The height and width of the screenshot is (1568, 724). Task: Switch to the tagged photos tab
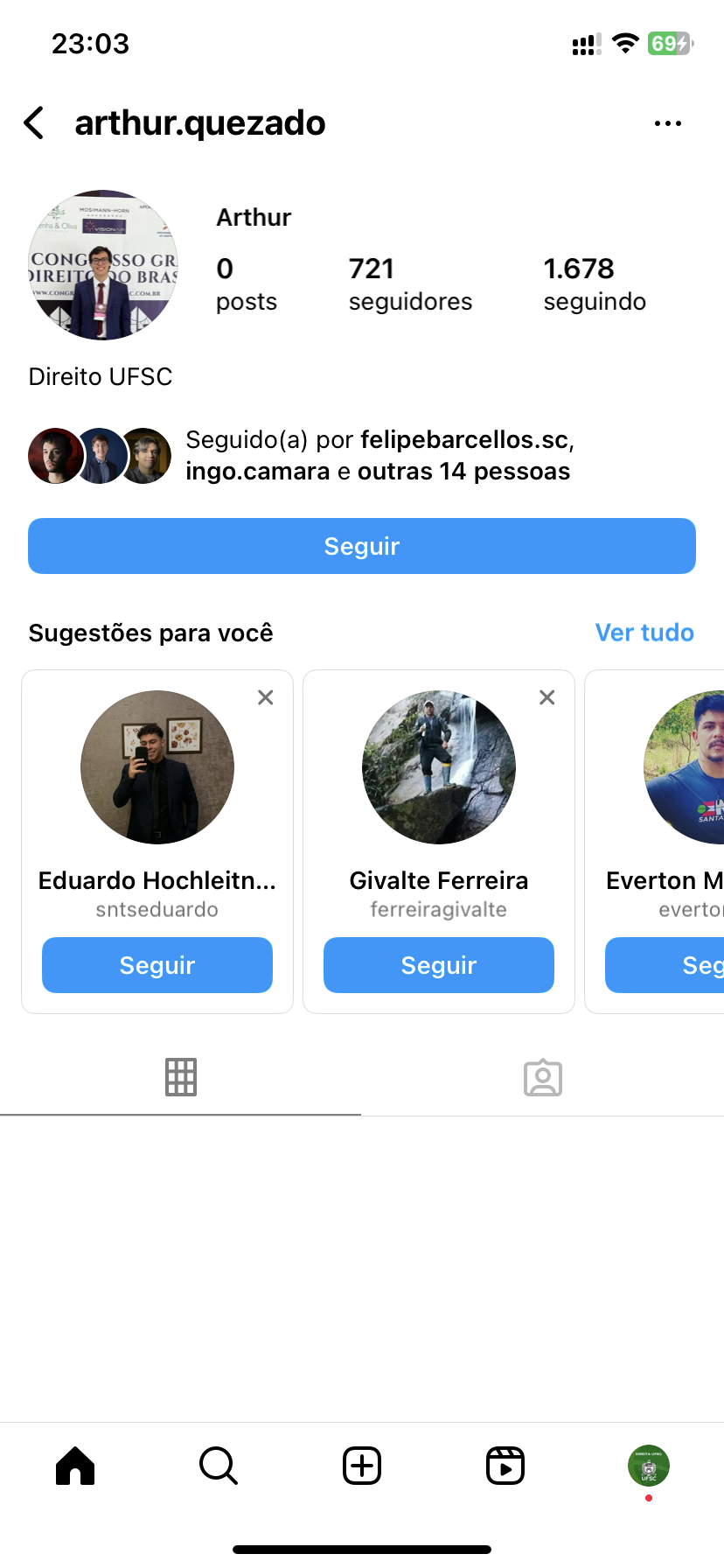(x=542, y=1077)
